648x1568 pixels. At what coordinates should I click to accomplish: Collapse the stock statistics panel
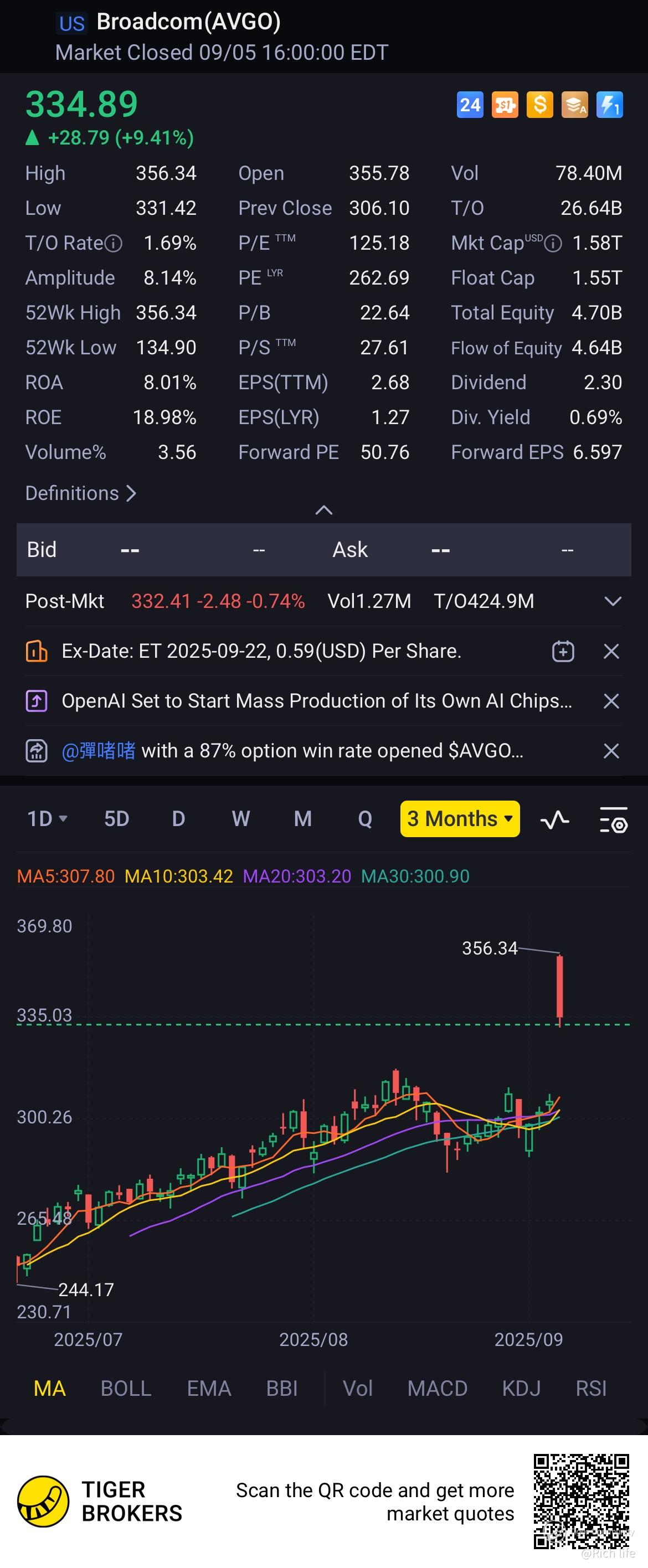tap(324, 510)
